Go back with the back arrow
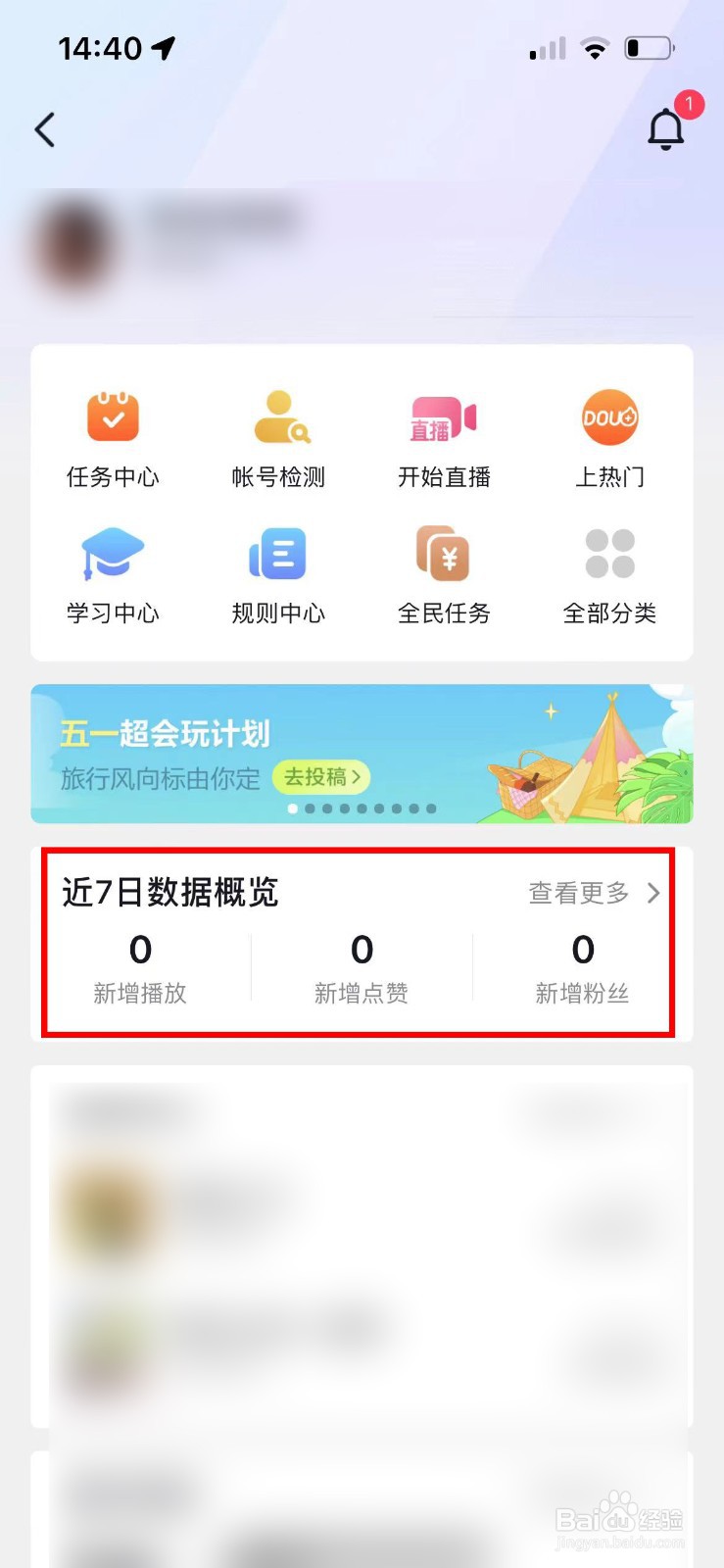 [43, 129]
